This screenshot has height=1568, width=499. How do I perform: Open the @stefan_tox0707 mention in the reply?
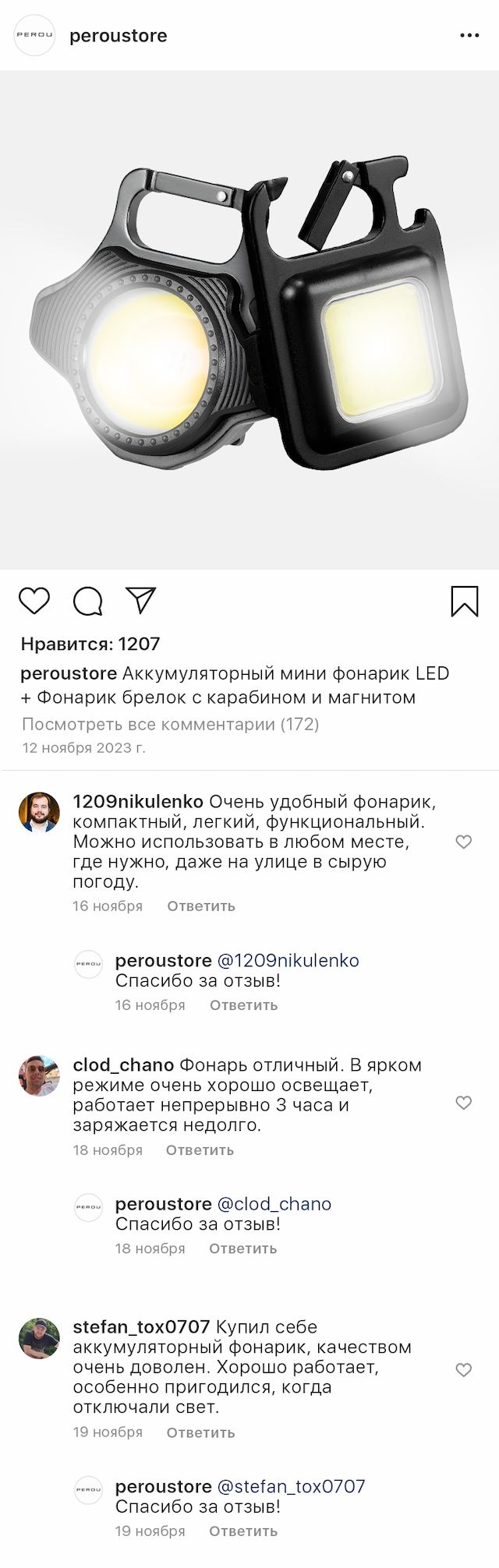pyautogui.click(x=290, y=1486)
